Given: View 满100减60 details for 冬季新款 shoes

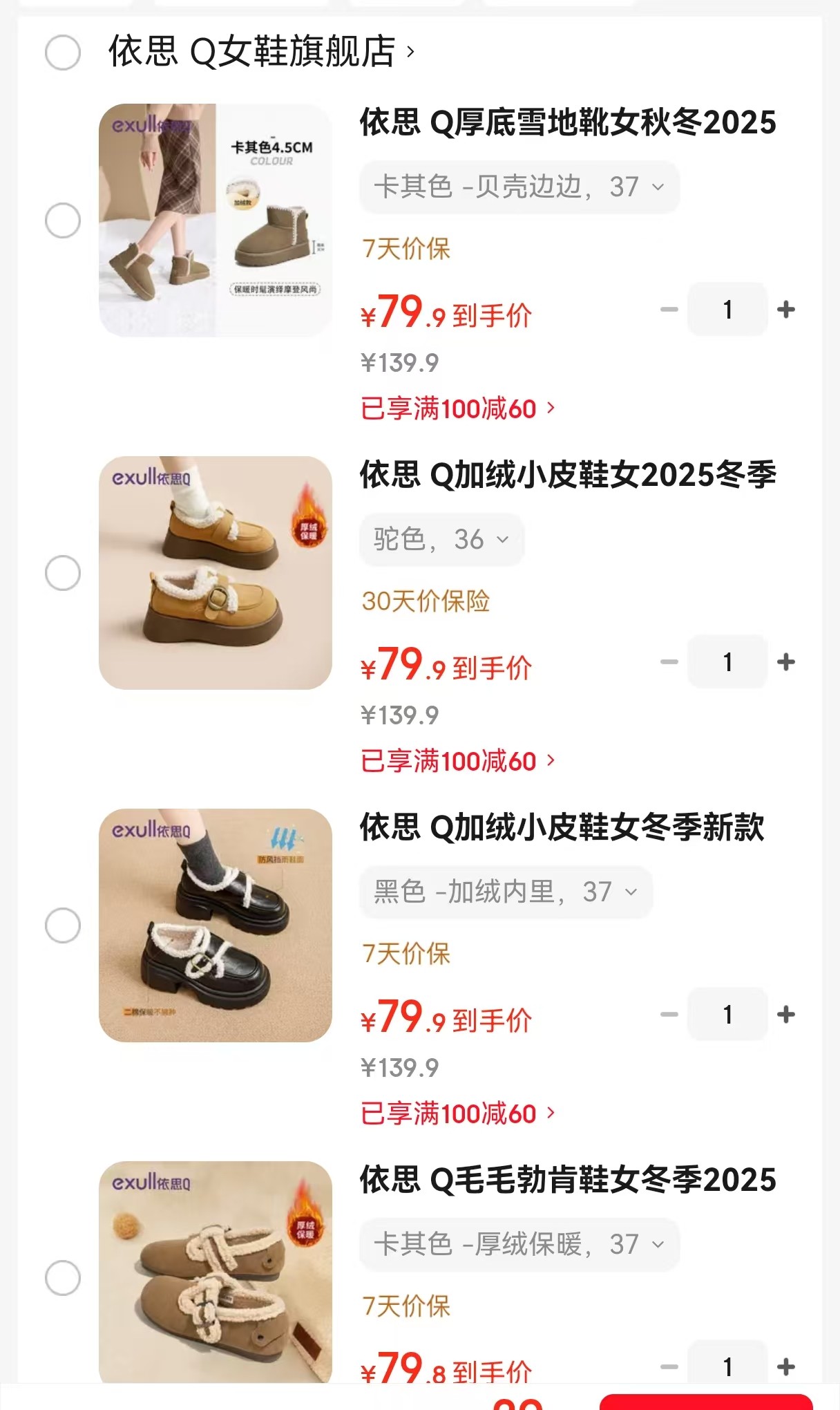Looking at the screenshot, I should click(x=457, y=1113).
